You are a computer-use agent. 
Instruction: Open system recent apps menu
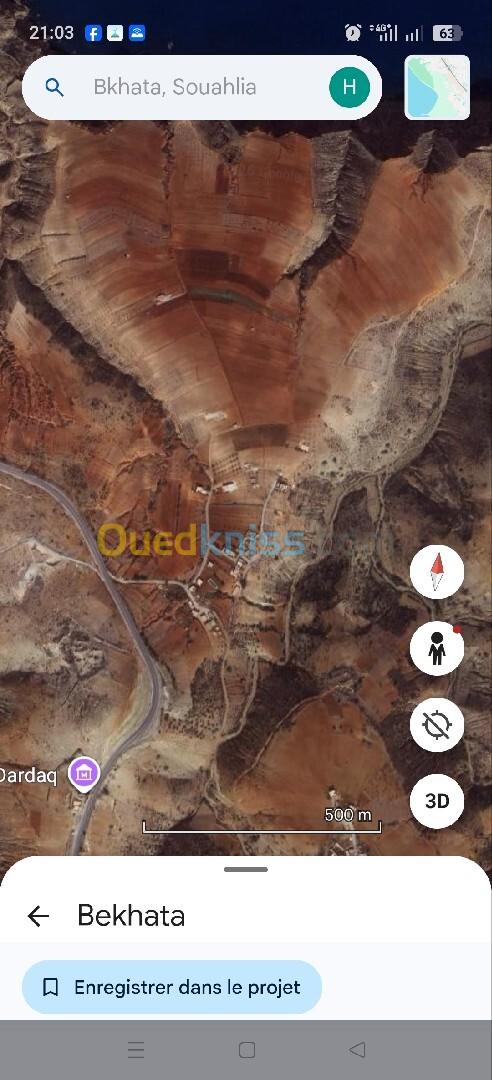point(136,1050)
